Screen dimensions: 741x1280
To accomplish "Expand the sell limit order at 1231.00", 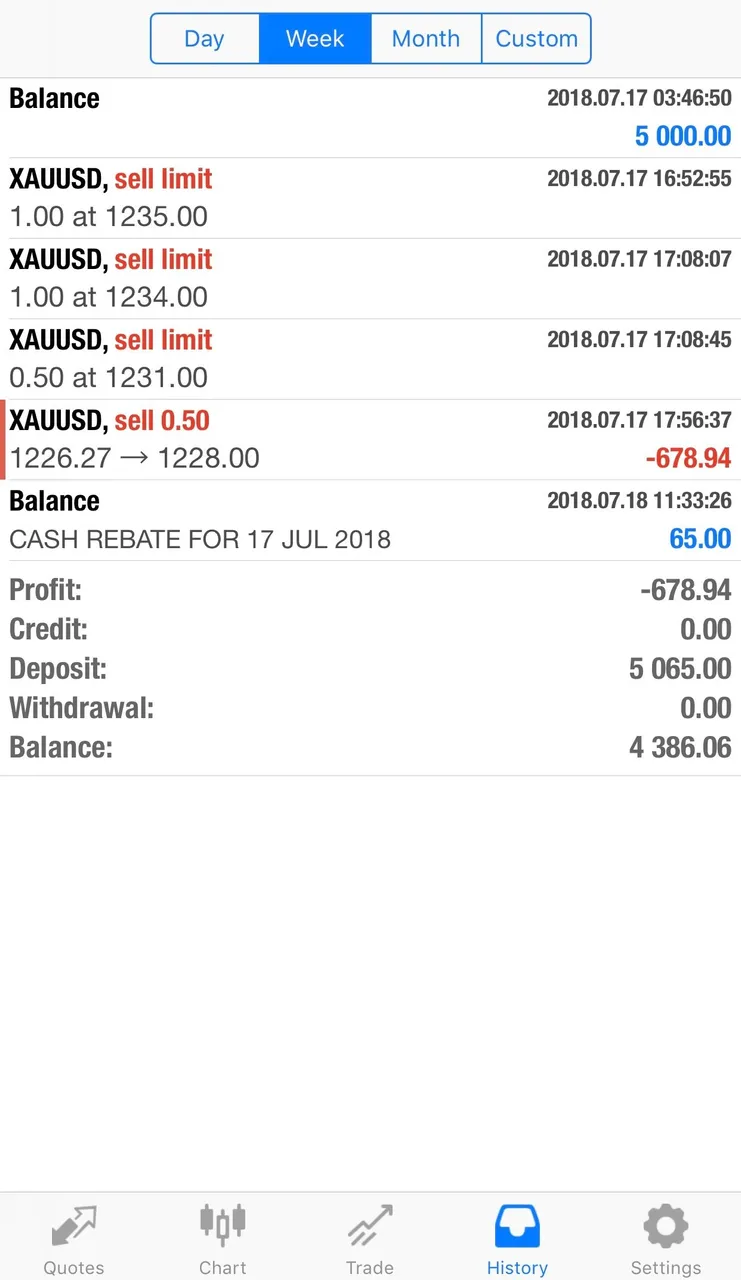I will [x=370, y=359].
